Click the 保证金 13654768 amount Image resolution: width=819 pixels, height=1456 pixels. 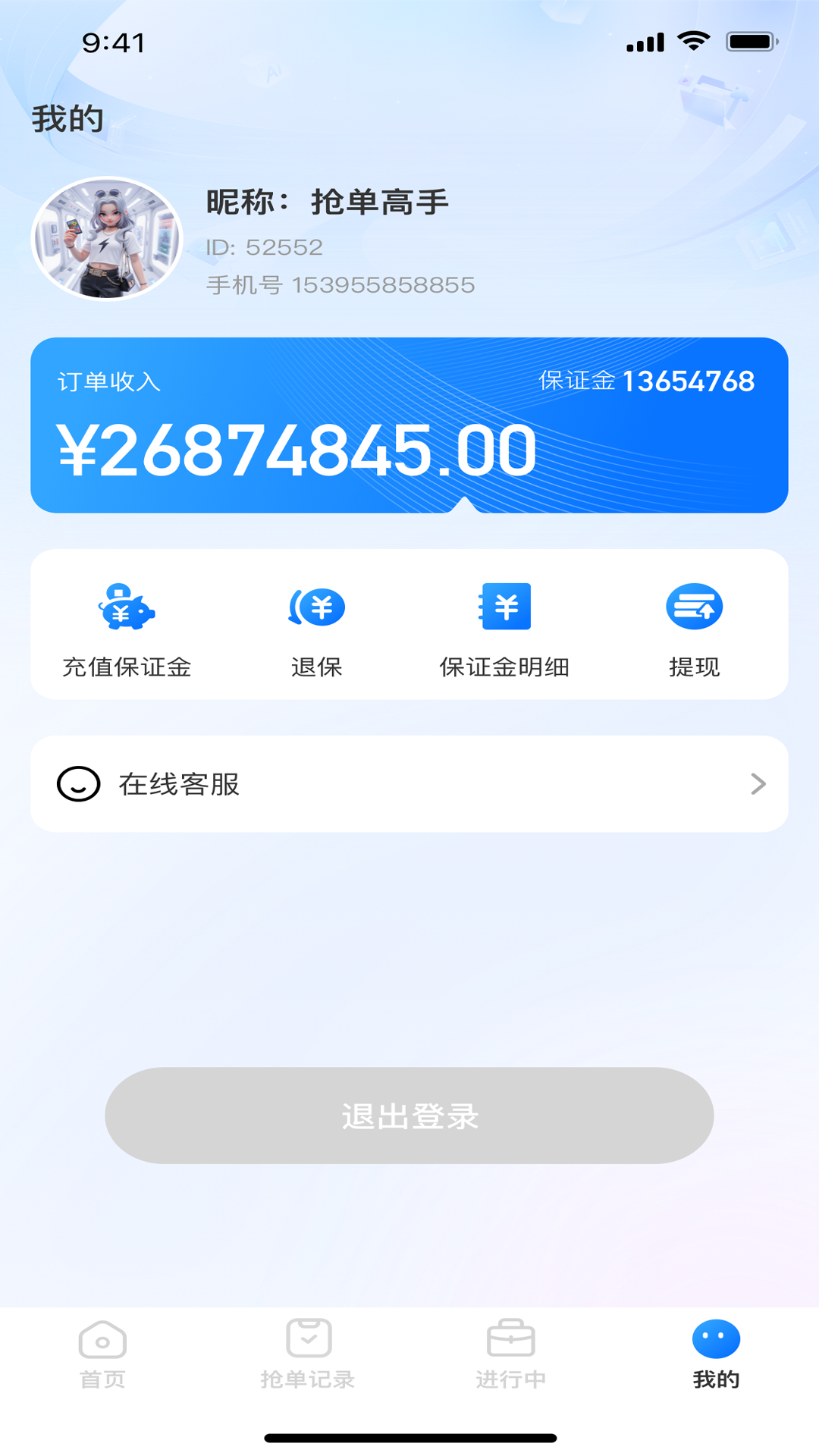pyautogui.click(x=647, y=382)
